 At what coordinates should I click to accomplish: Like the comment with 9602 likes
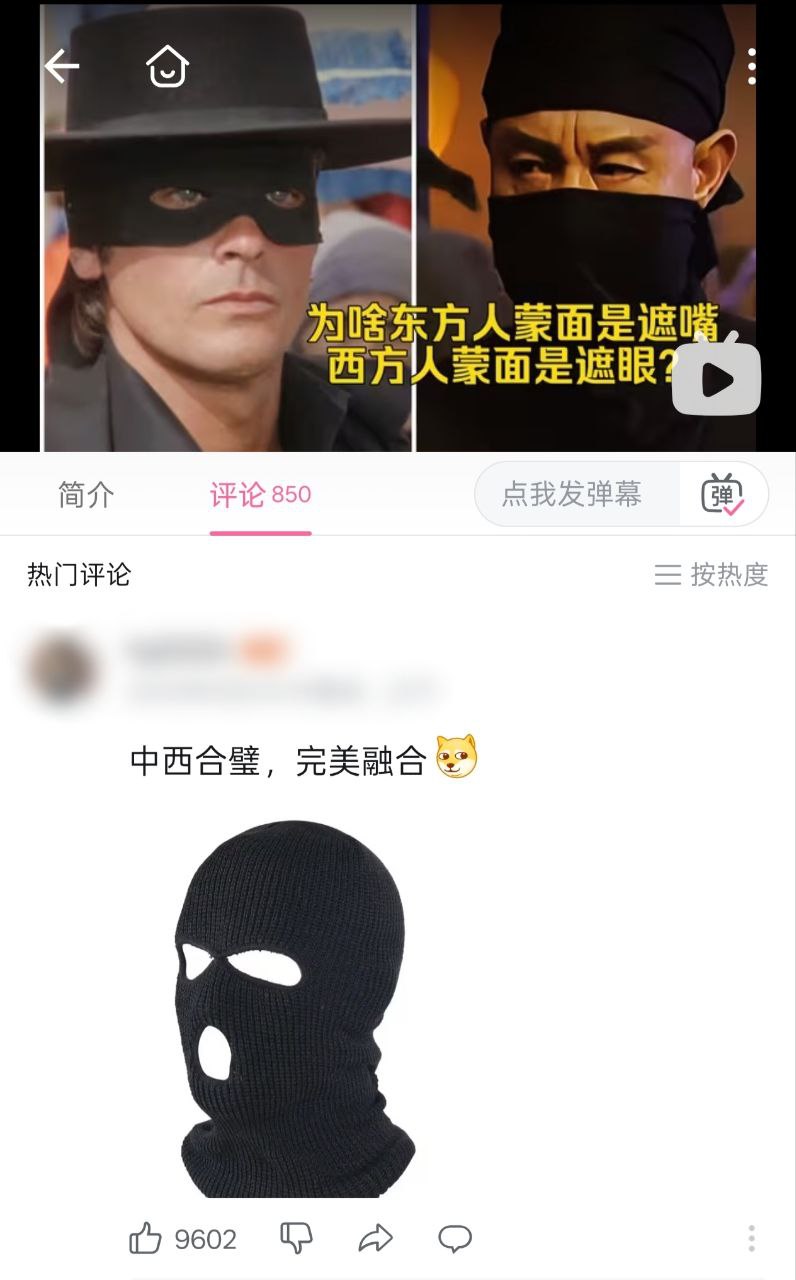click(183, 1240)
